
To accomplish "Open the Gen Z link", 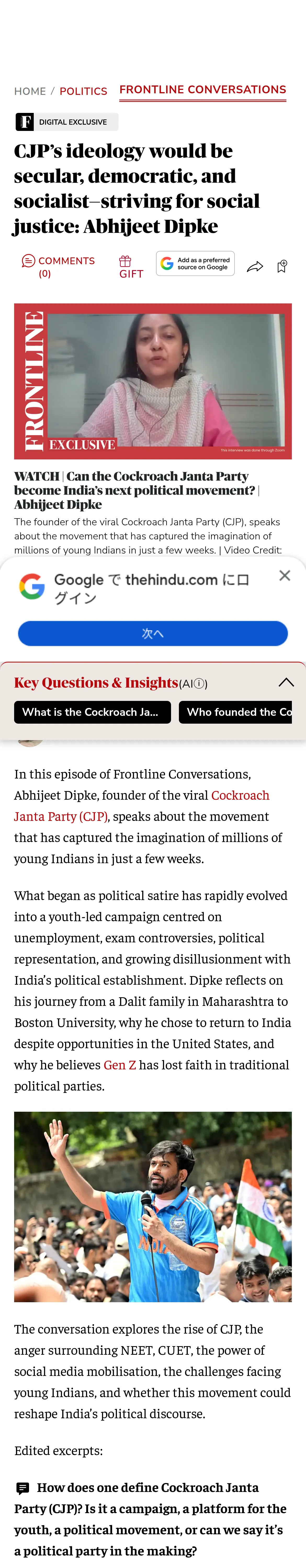I will tap(120, 1065).
